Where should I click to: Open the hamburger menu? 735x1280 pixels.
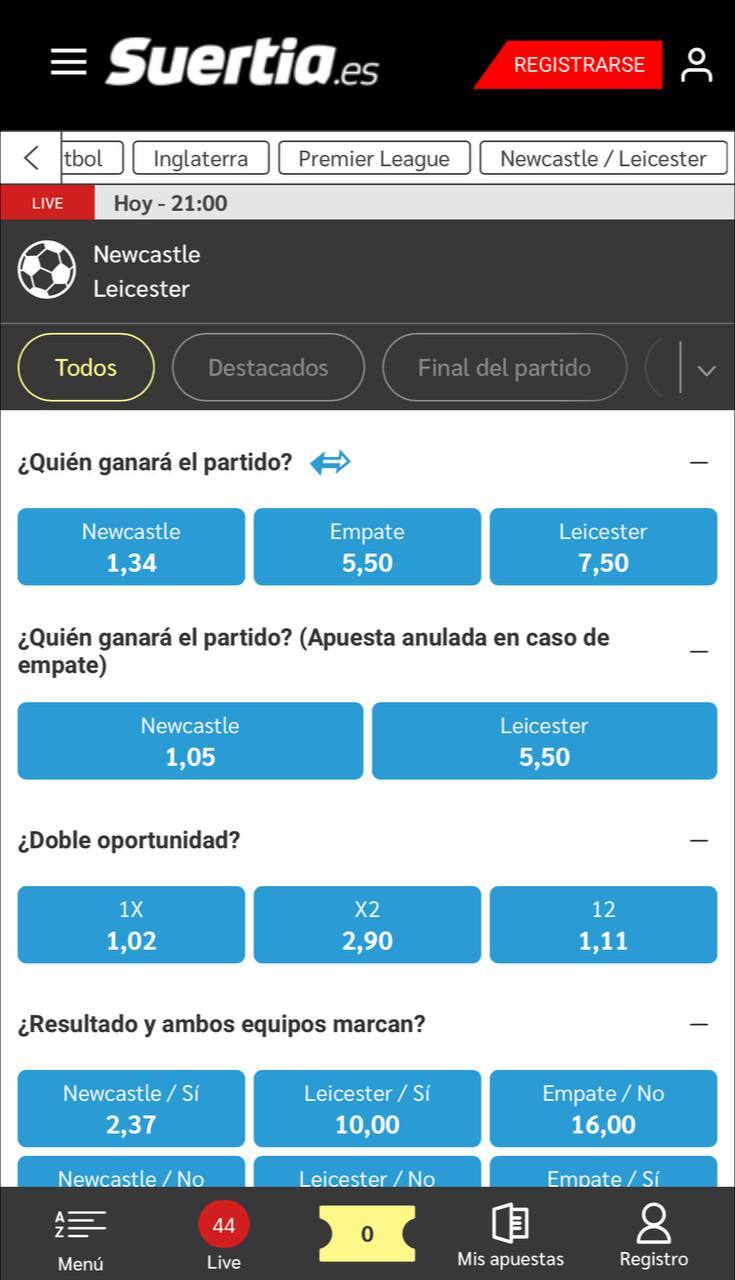pos(68,62)
